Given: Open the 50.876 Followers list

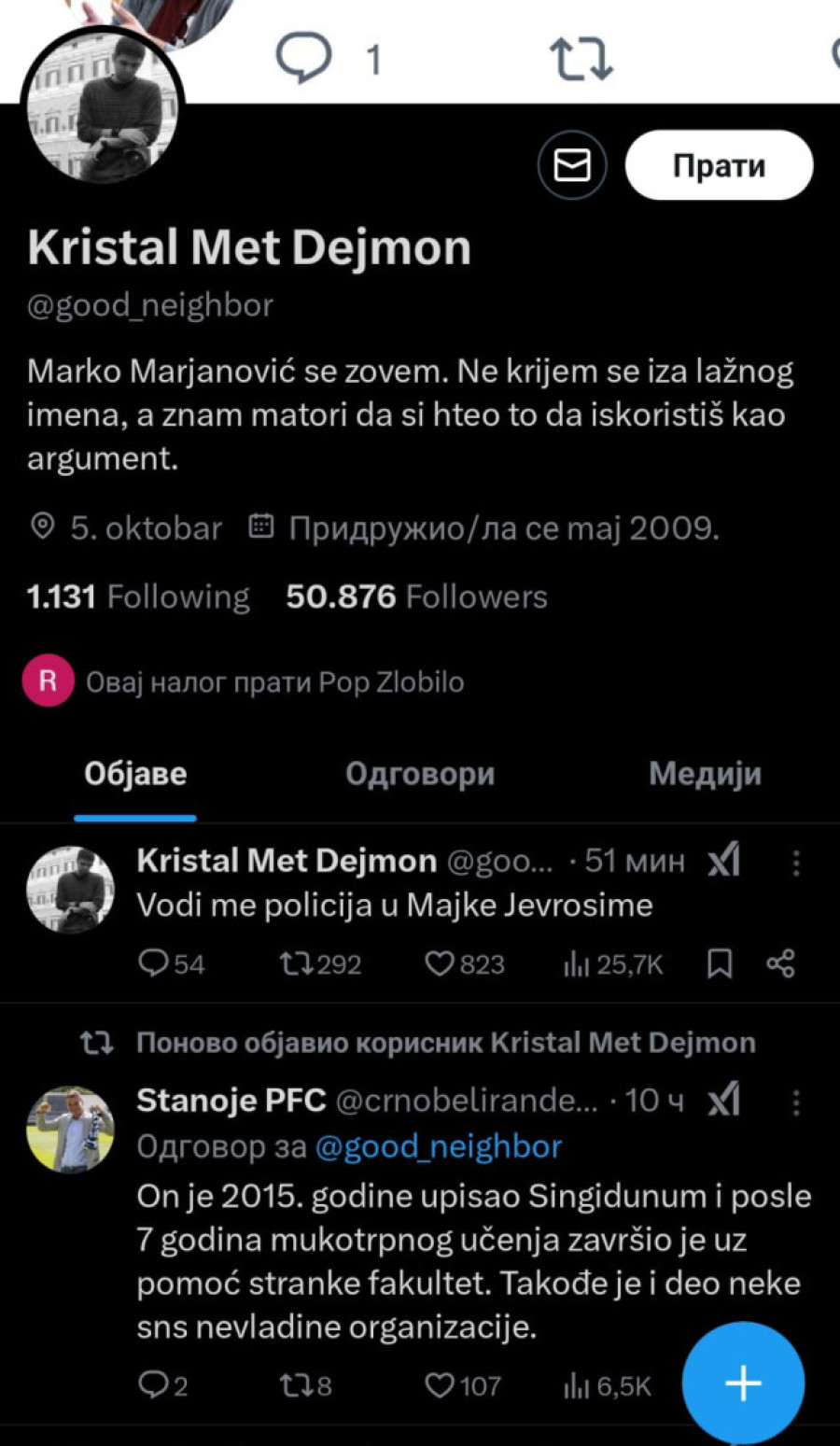Looking at the screenshot, I should coord(414,597).
